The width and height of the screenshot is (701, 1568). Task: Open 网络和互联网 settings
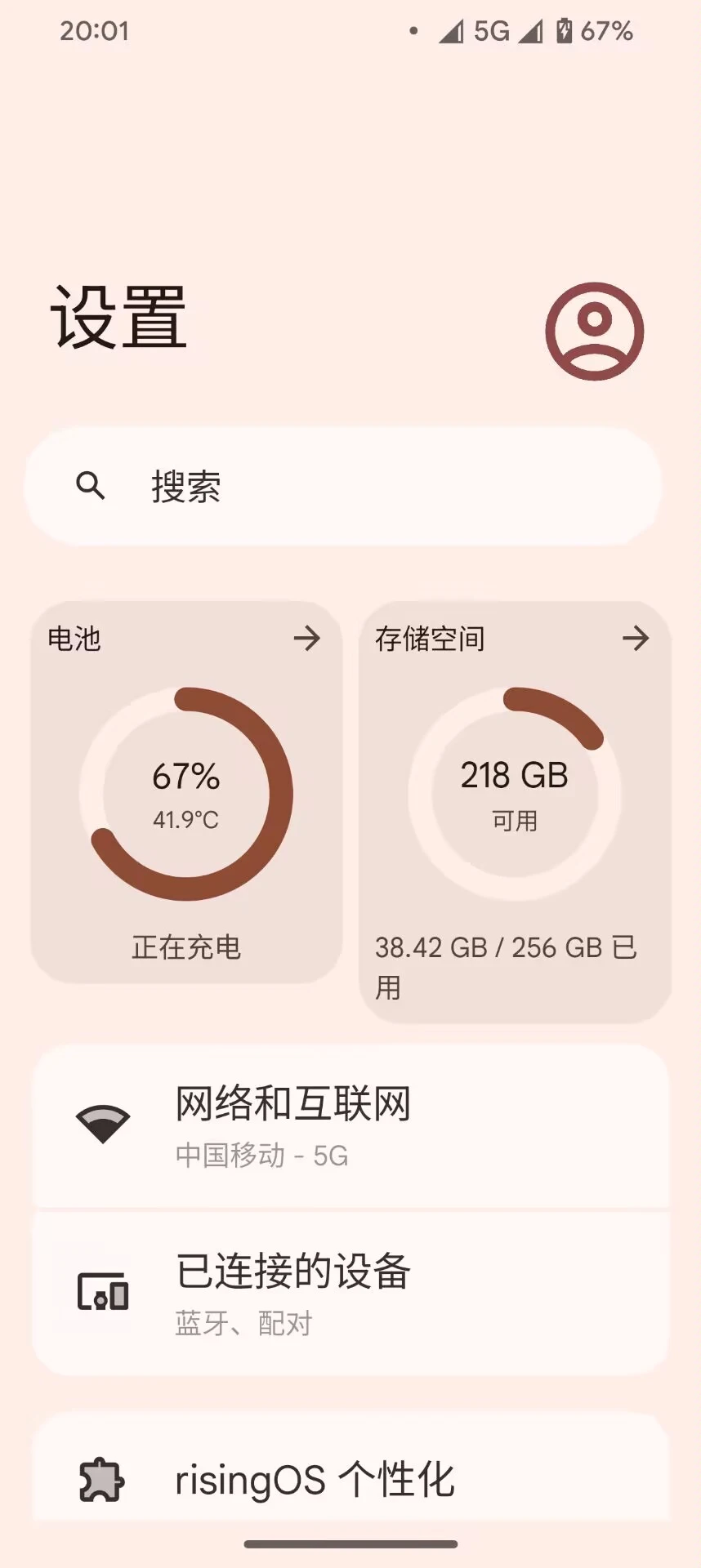pyautogui.click(x=350, y=1126)
